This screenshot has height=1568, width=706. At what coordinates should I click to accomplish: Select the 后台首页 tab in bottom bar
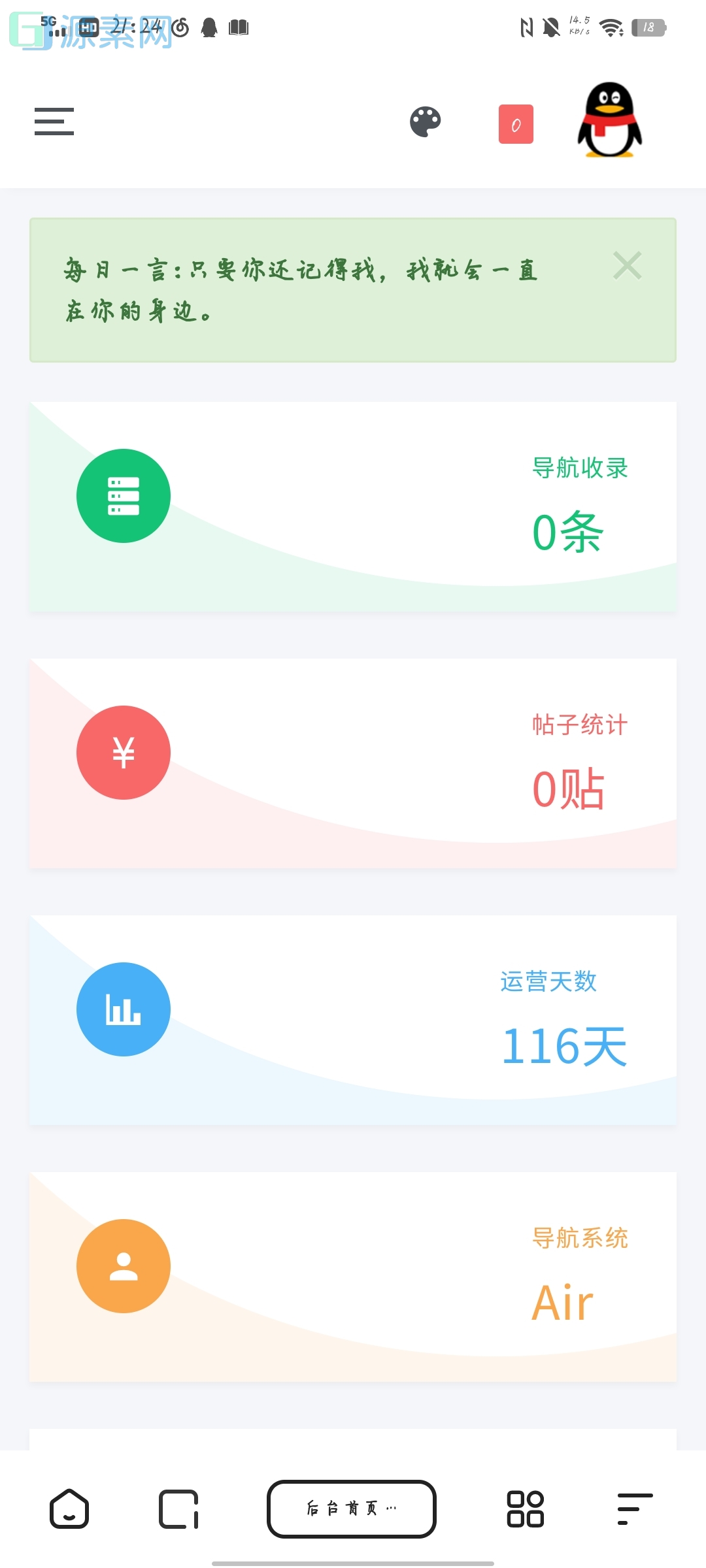click(351, 1509)
